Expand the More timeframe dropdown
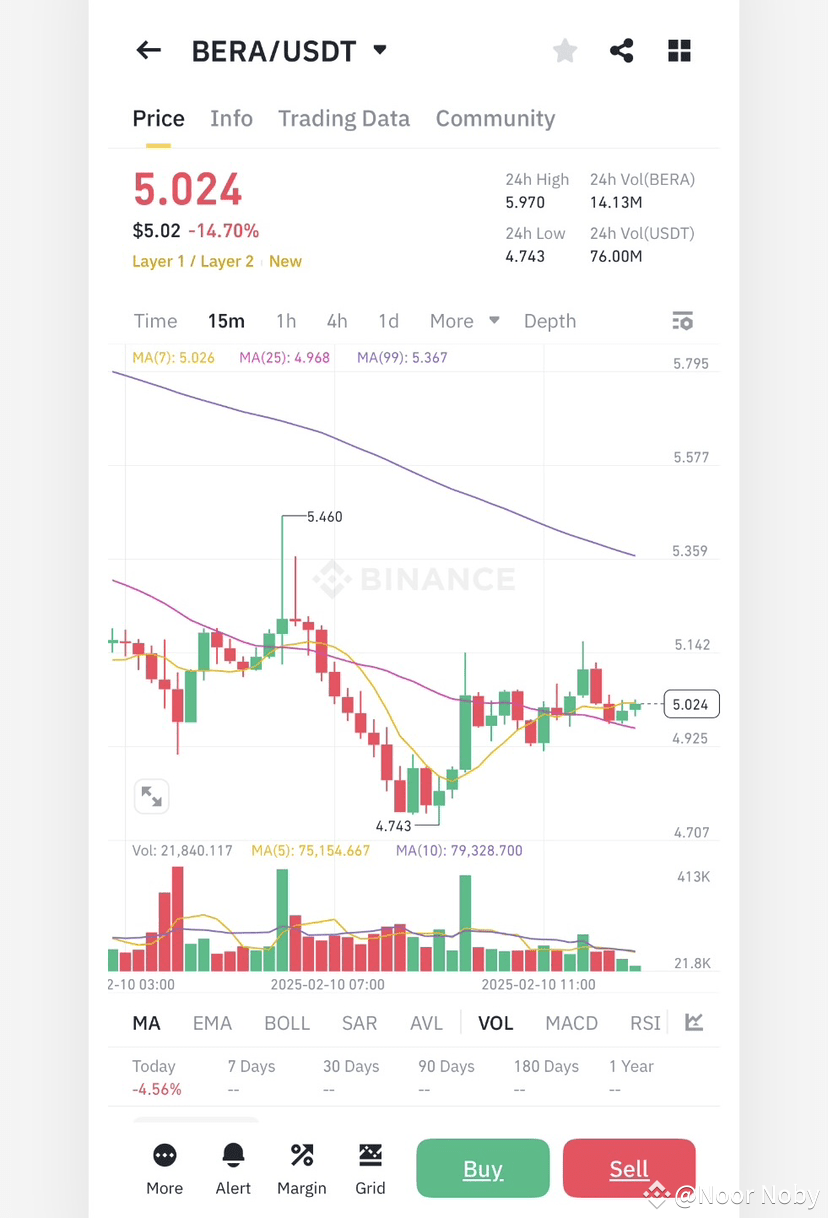The image size is (828, 1218). (x=463, y=321)
